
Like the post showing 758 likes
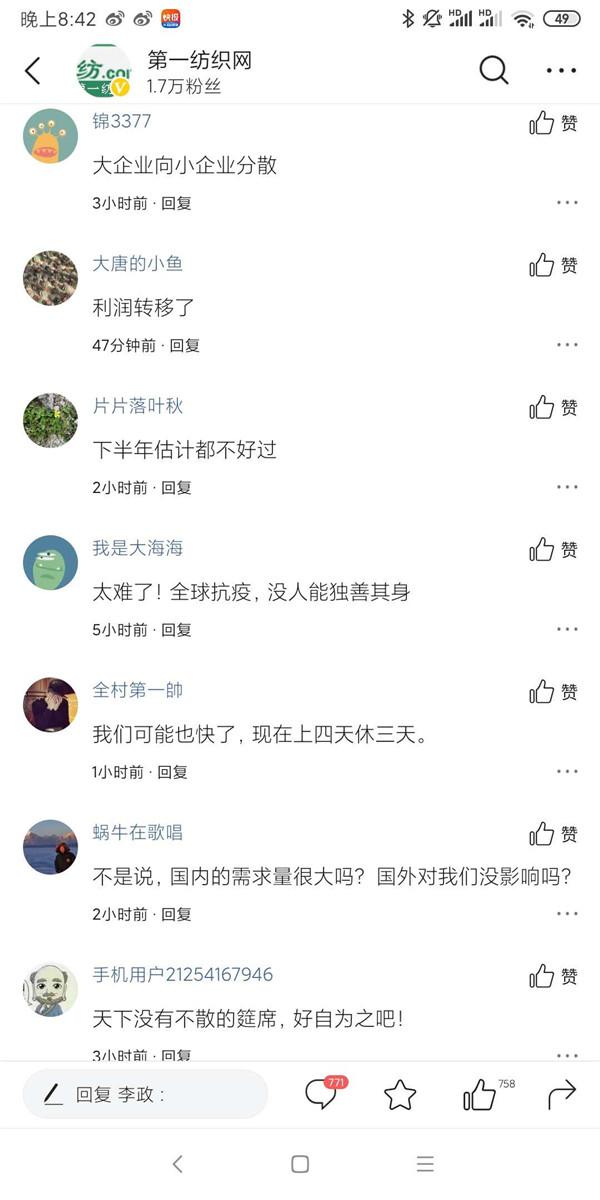(x=481, y=1095)
